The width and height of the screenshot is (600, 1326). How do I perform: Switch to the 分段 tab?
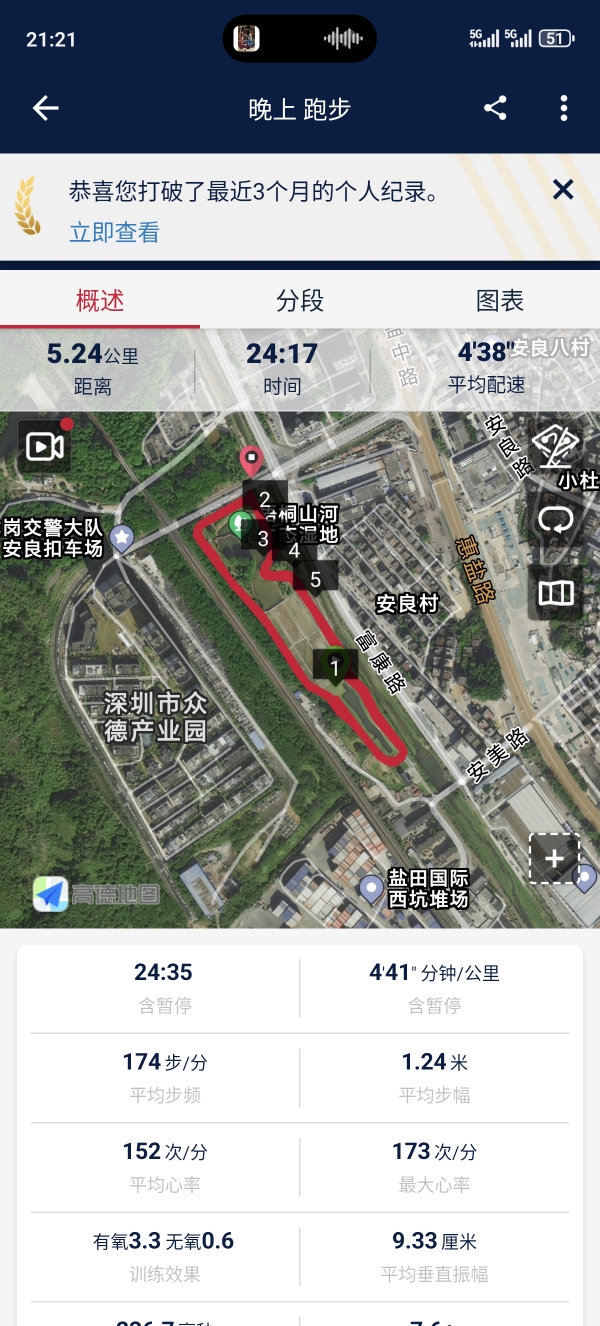pos(300,301)
